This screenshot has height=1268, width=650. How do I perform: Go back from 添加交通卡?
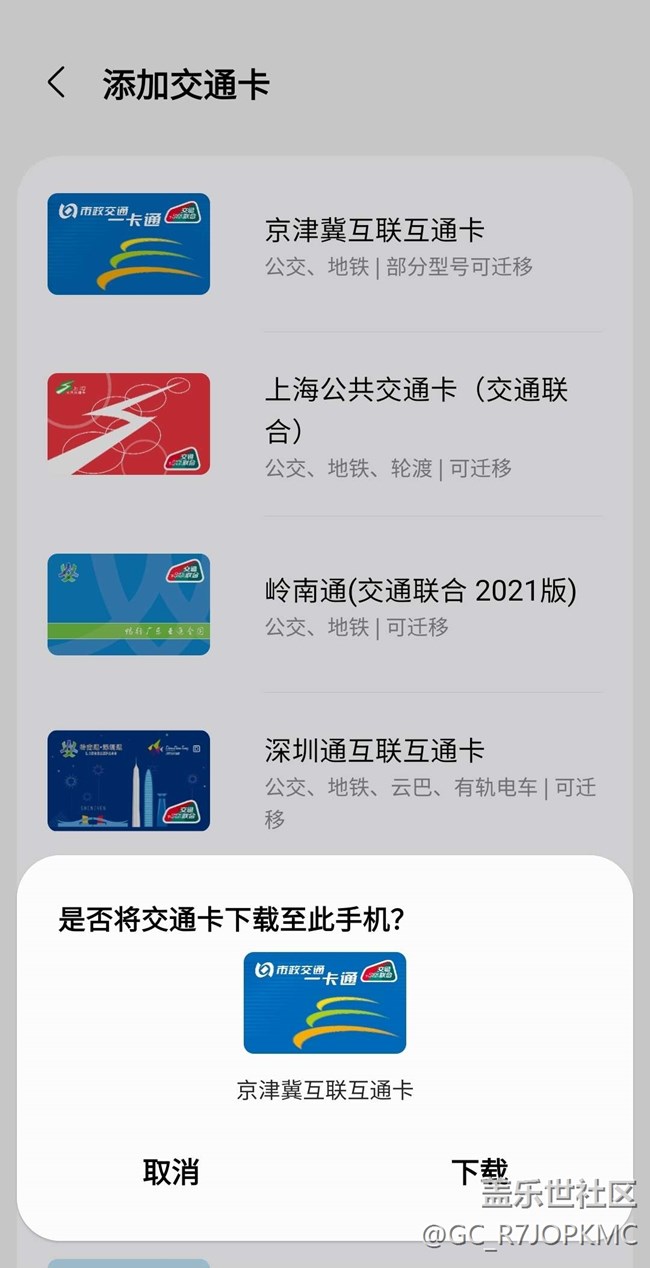57,83
